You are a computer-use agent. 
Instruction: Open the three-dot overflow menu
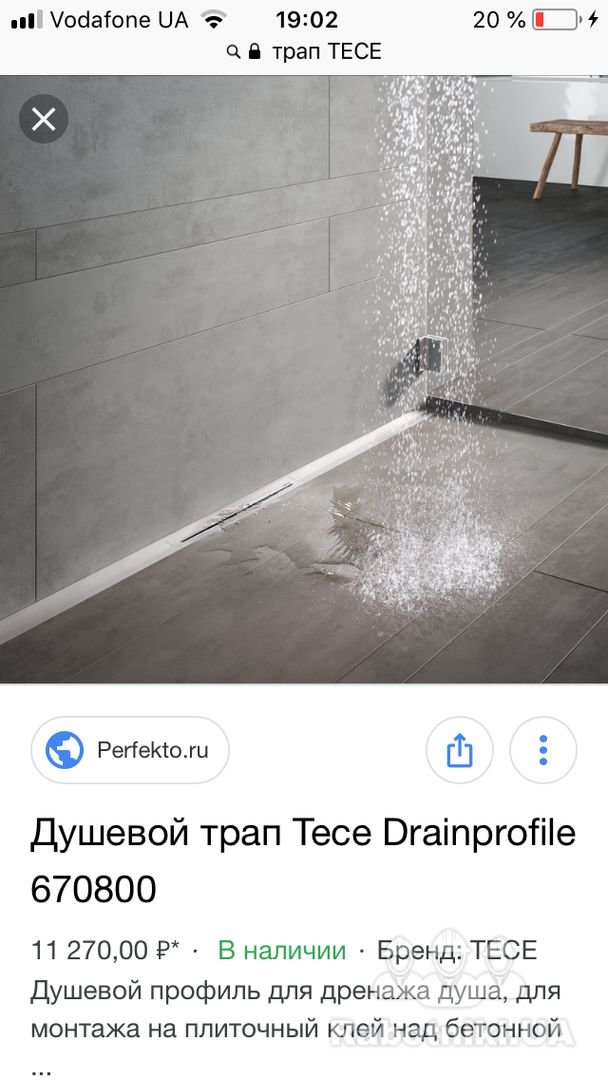[x=543, y=750]
